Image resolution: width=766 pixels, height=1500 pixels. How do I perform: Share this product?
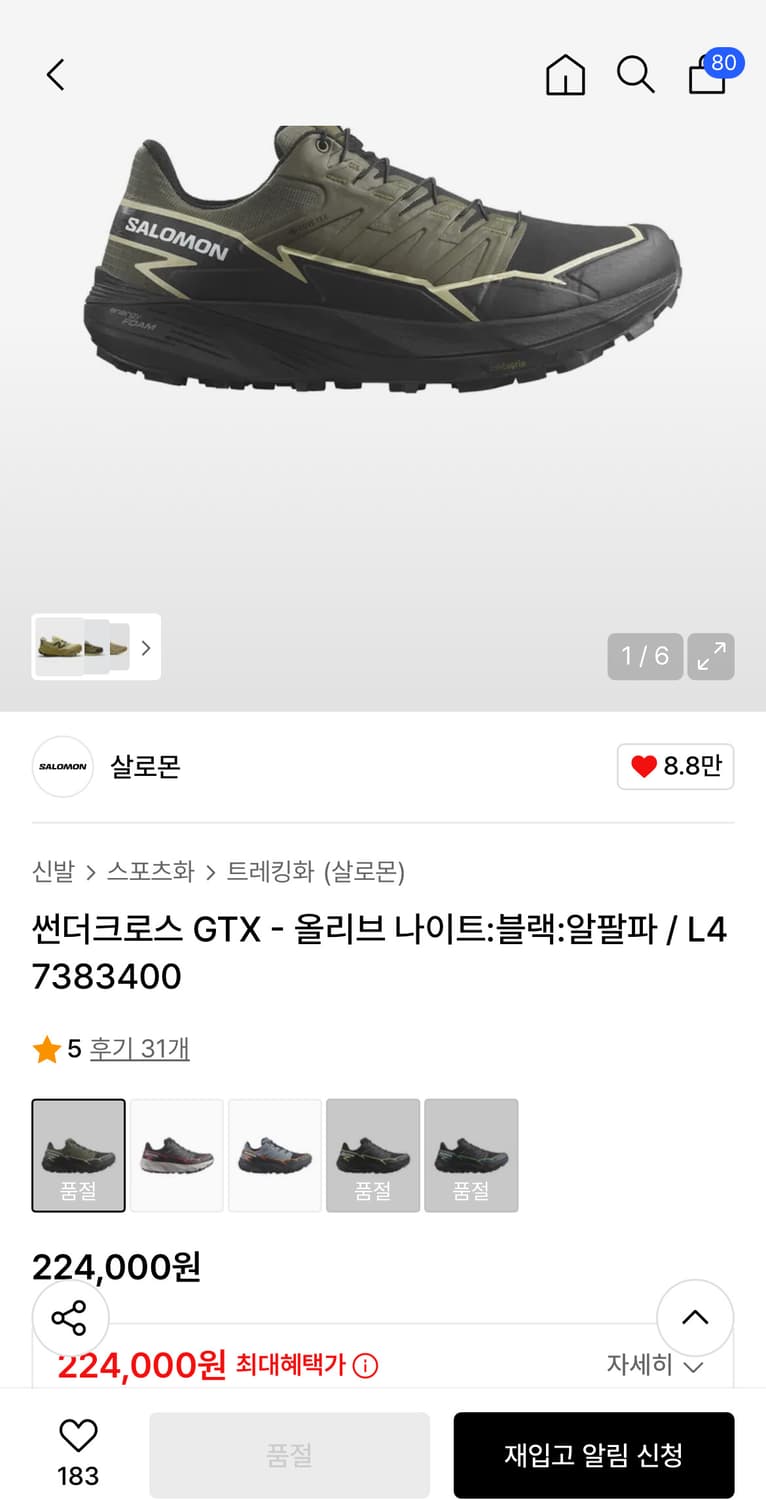(x=70, y=1318)
